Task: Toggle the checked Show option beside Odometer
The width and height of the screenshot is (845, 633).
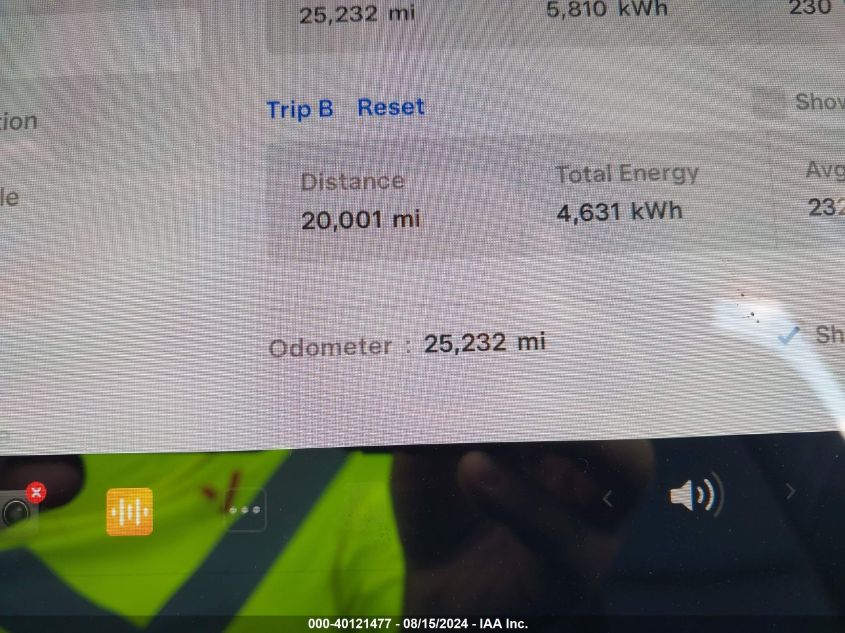Action: (x=790, y=335)
